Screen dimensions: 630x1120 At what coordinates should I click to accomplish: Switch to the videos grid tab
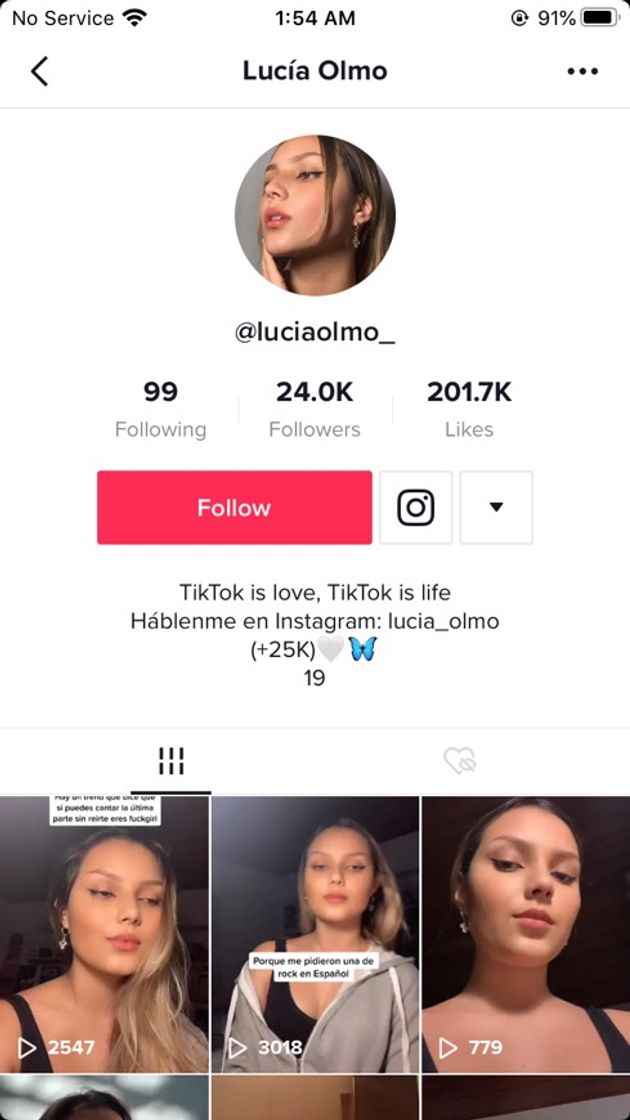(171, 762)
